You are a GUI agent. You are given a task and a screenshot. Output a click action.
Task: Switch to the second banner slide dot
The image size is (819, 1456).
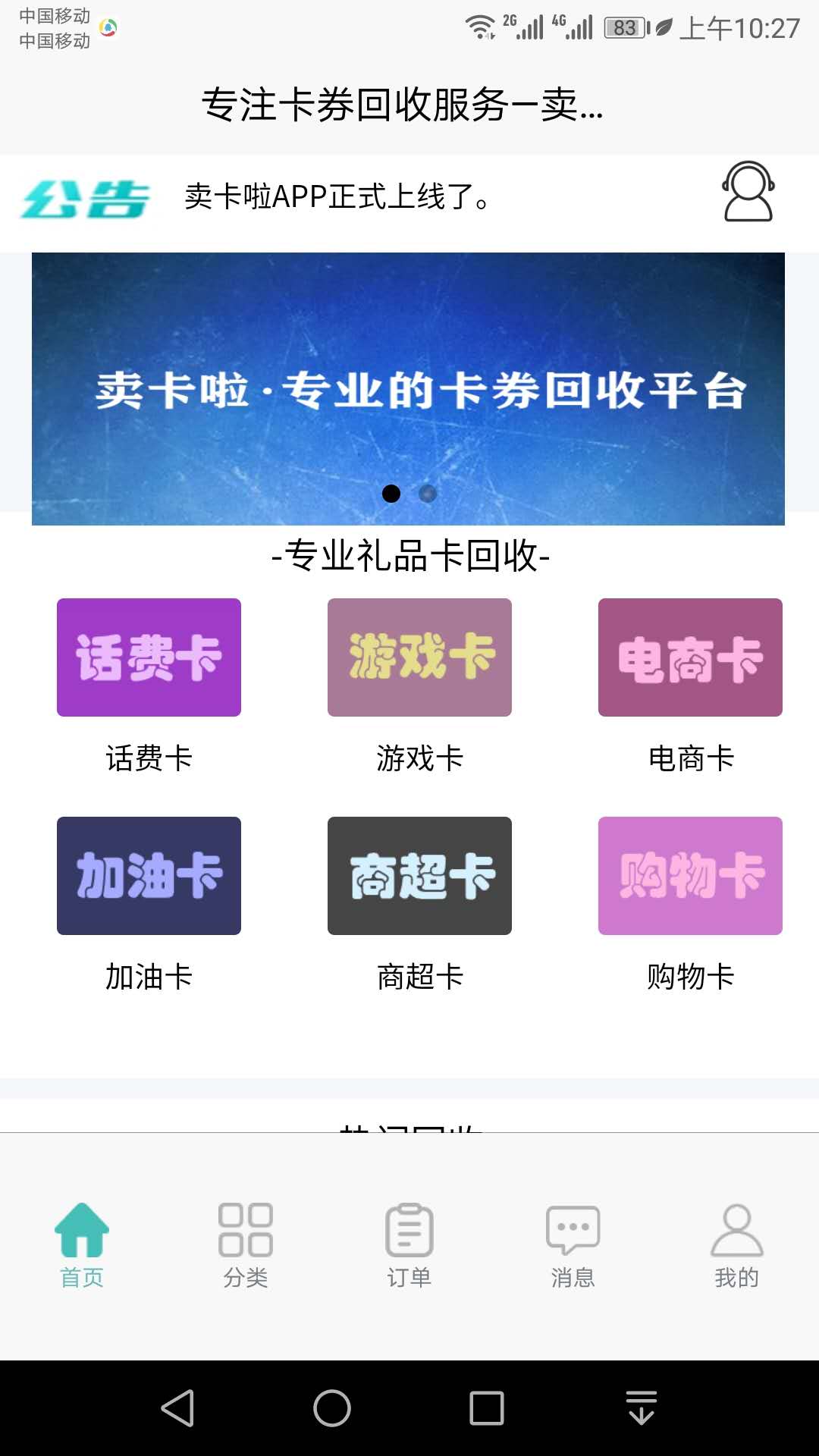[428, 494]
